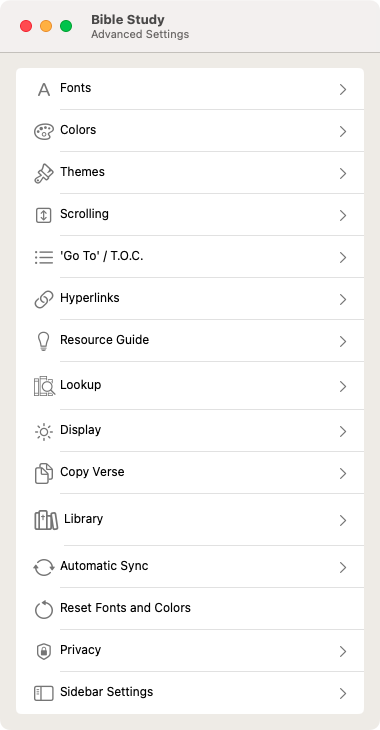Open the Lookup settings
This screenshot has width=380, height=730.
(190, 385)
